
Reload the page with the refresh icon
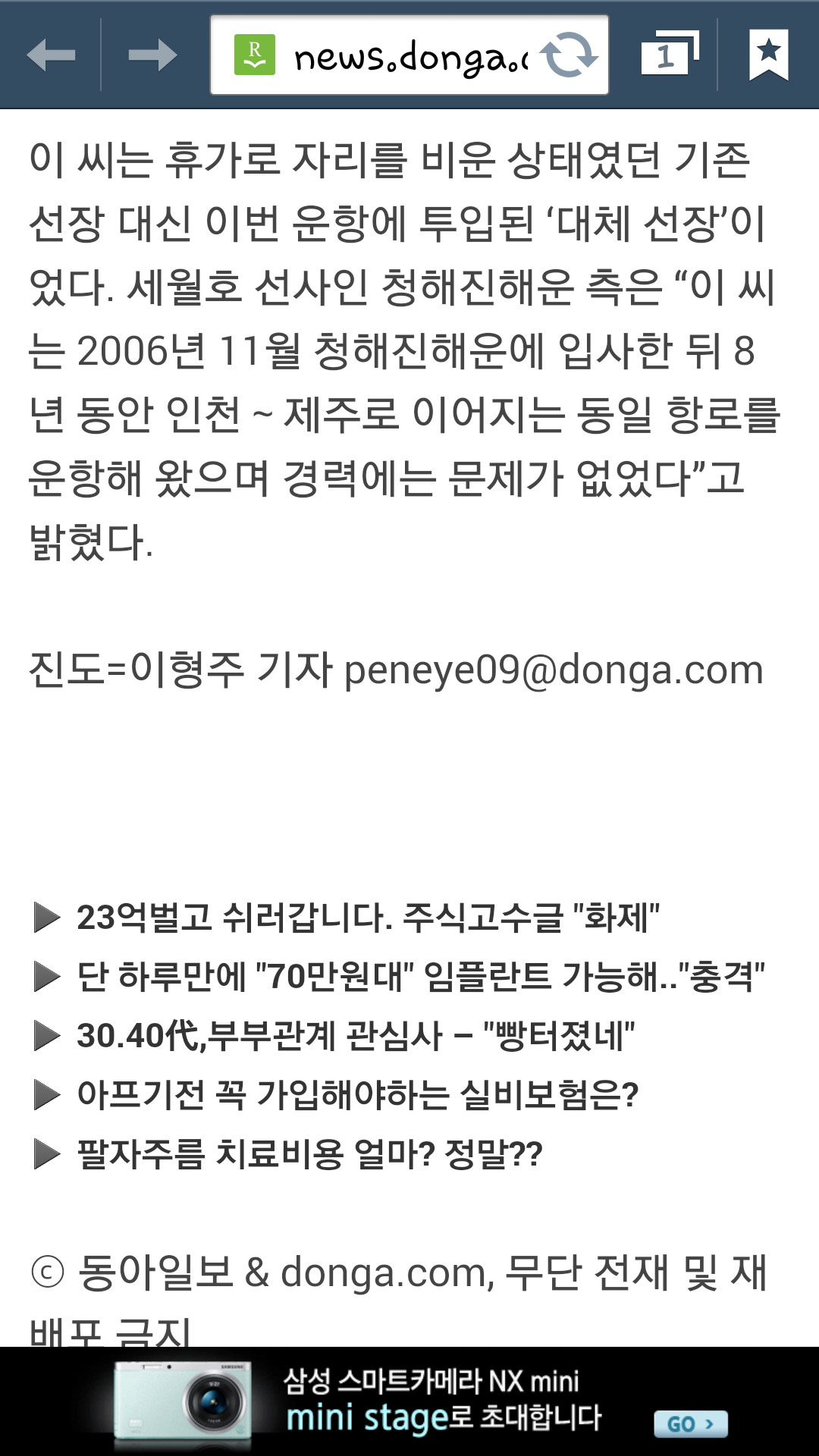pos(569,55)
